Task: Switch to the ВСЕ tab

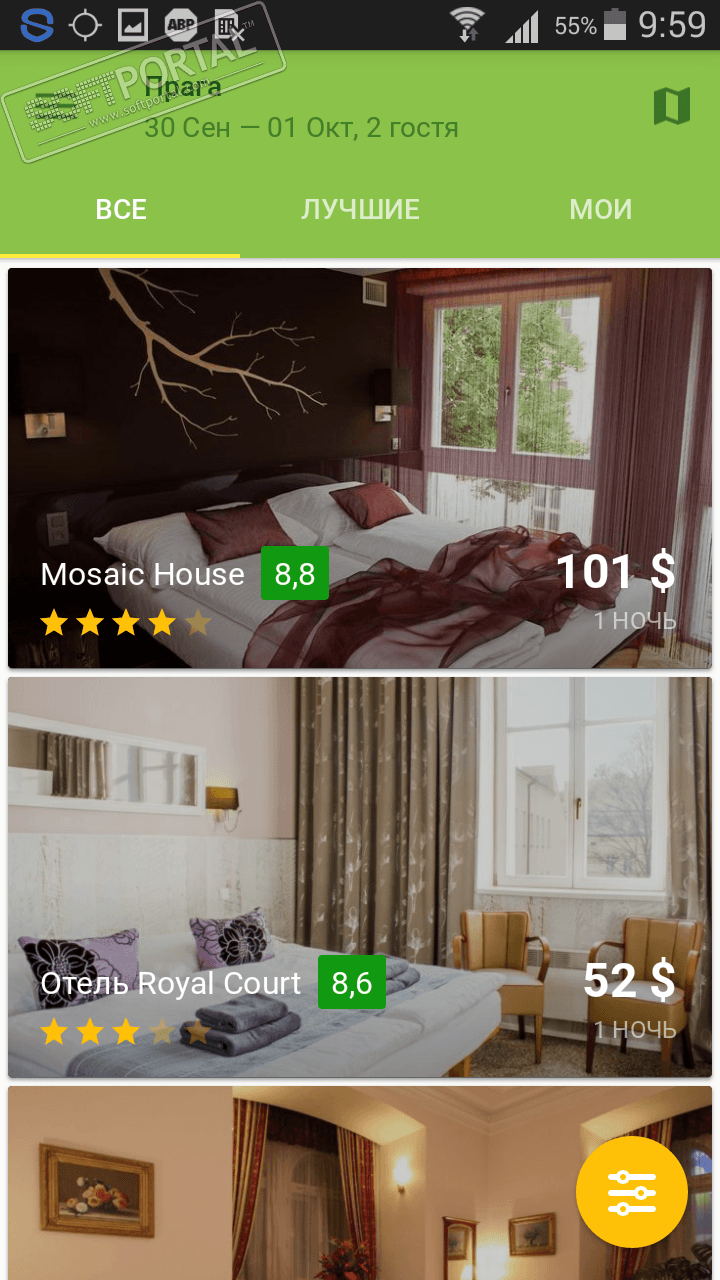Action: click(121, 210)
